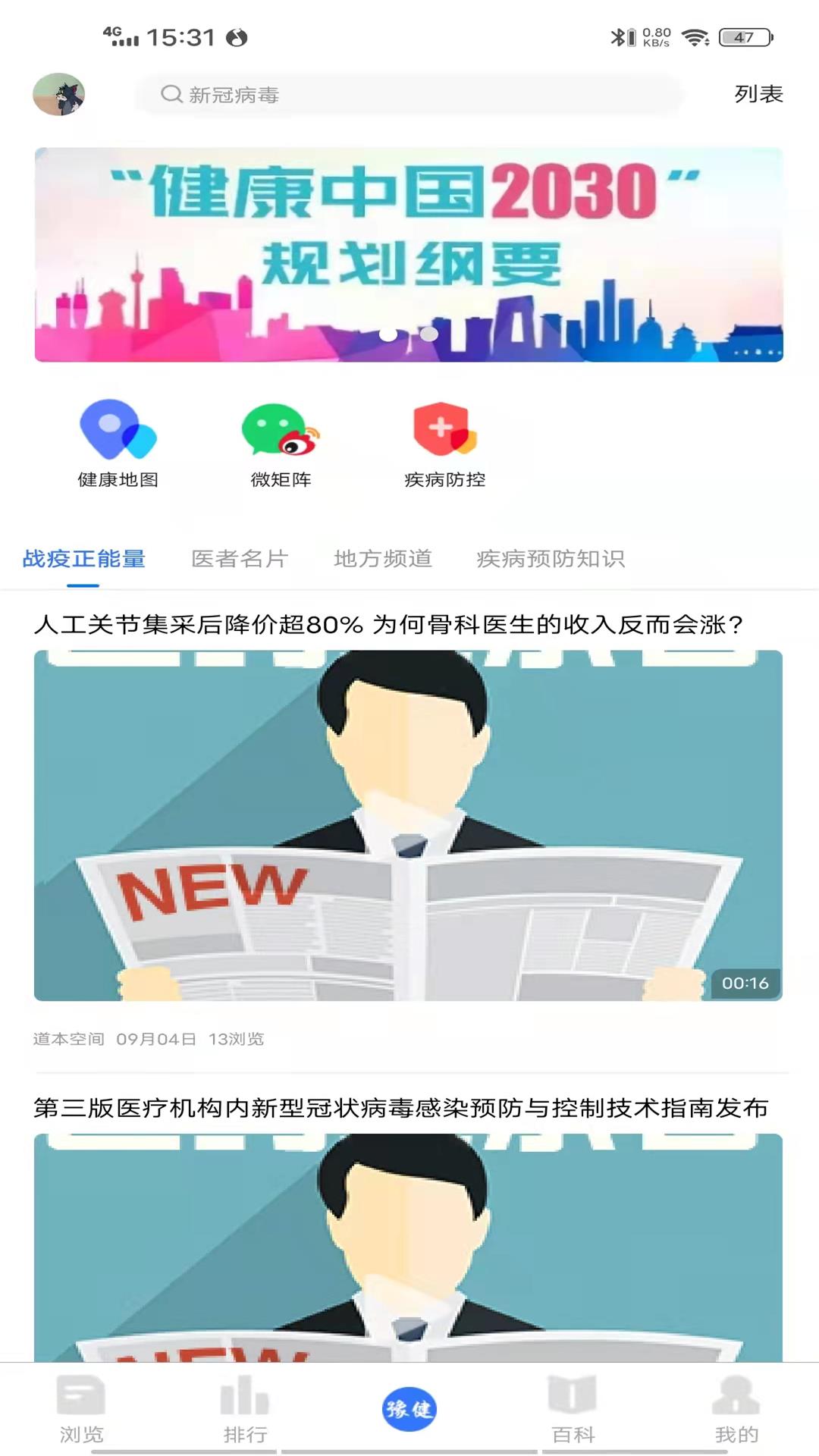Go to the 我的 tab
This screenshot has width=819, height=1456.
coord(736,1410)
